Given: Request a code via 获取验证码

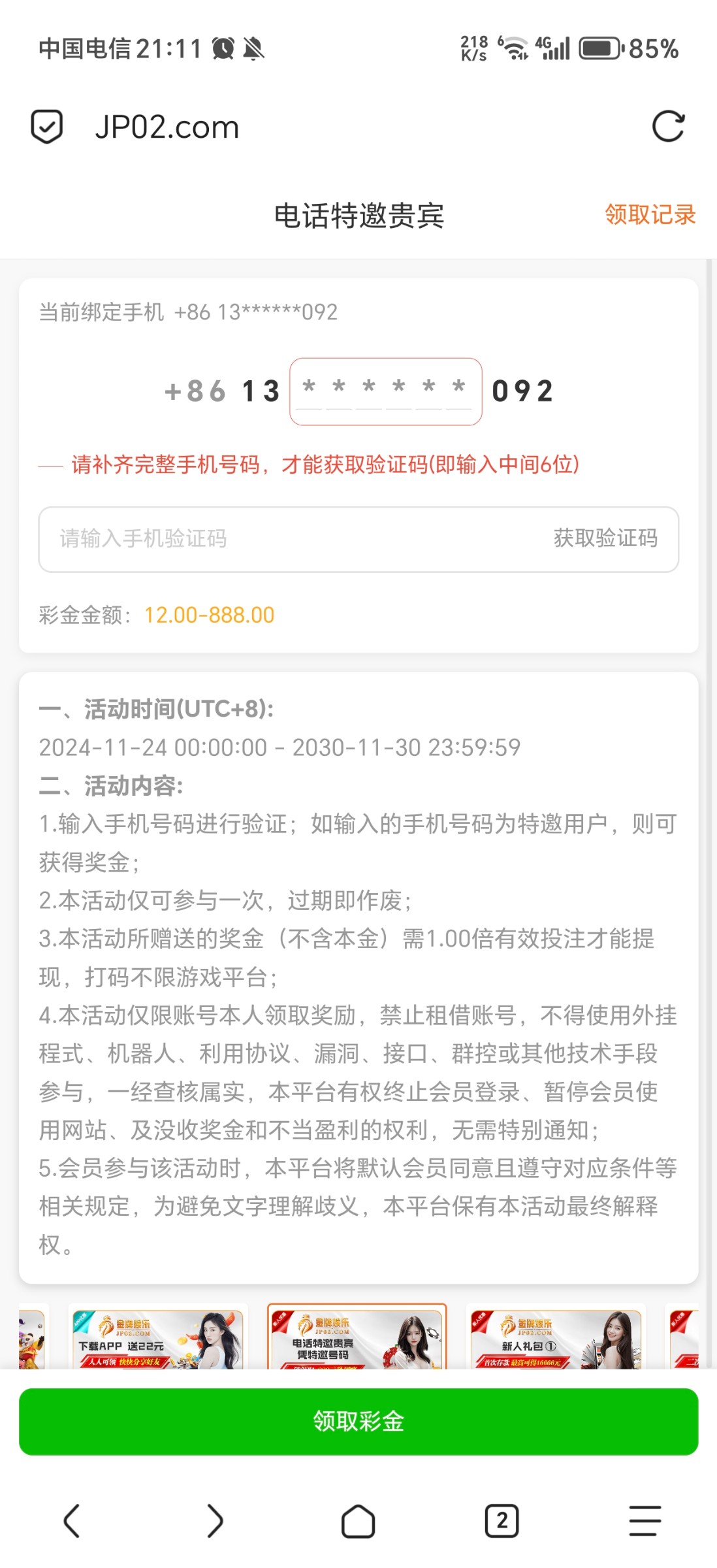Looking at the screenshot, I should point(605,539).
